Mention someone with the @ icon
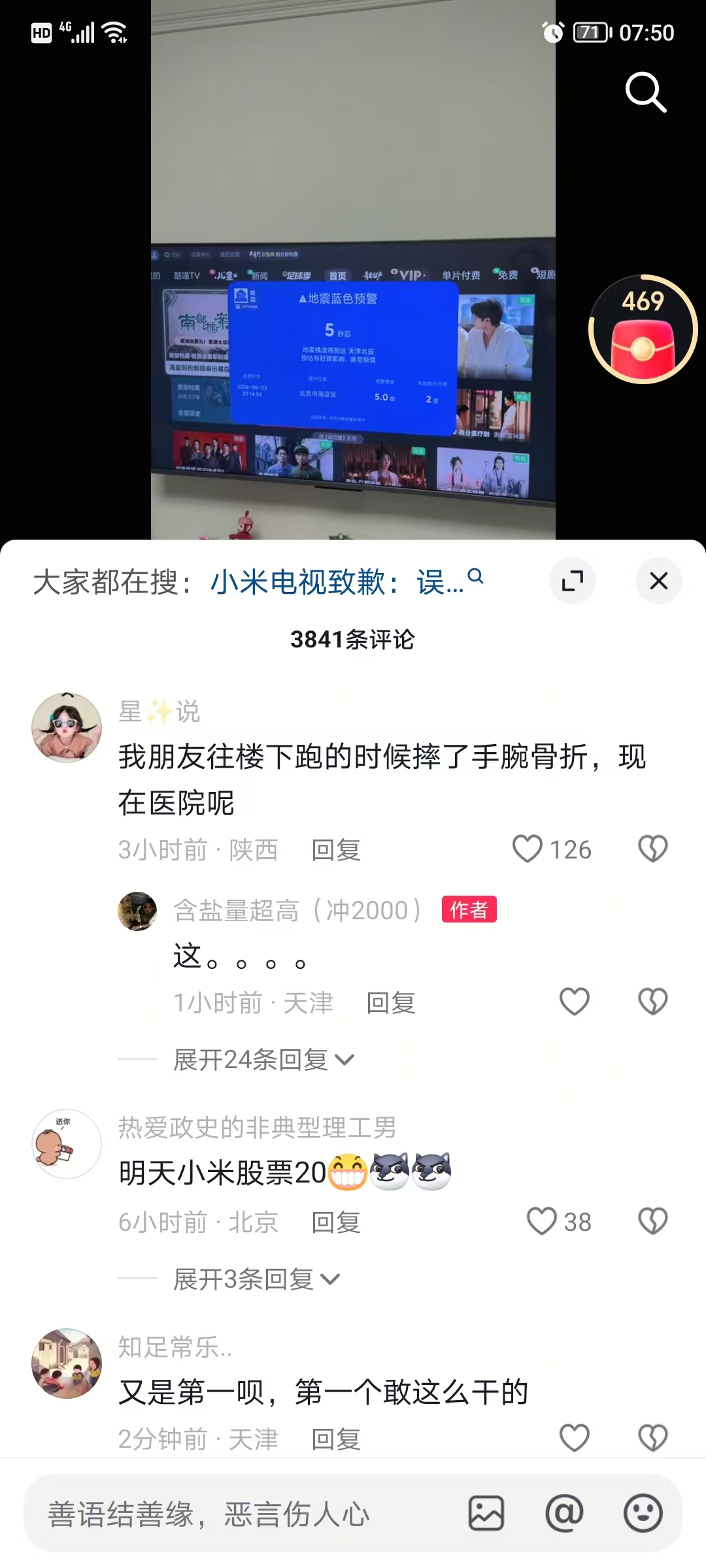The height and width of the screenshot is (1568, 706). (x=564, y=1513)
